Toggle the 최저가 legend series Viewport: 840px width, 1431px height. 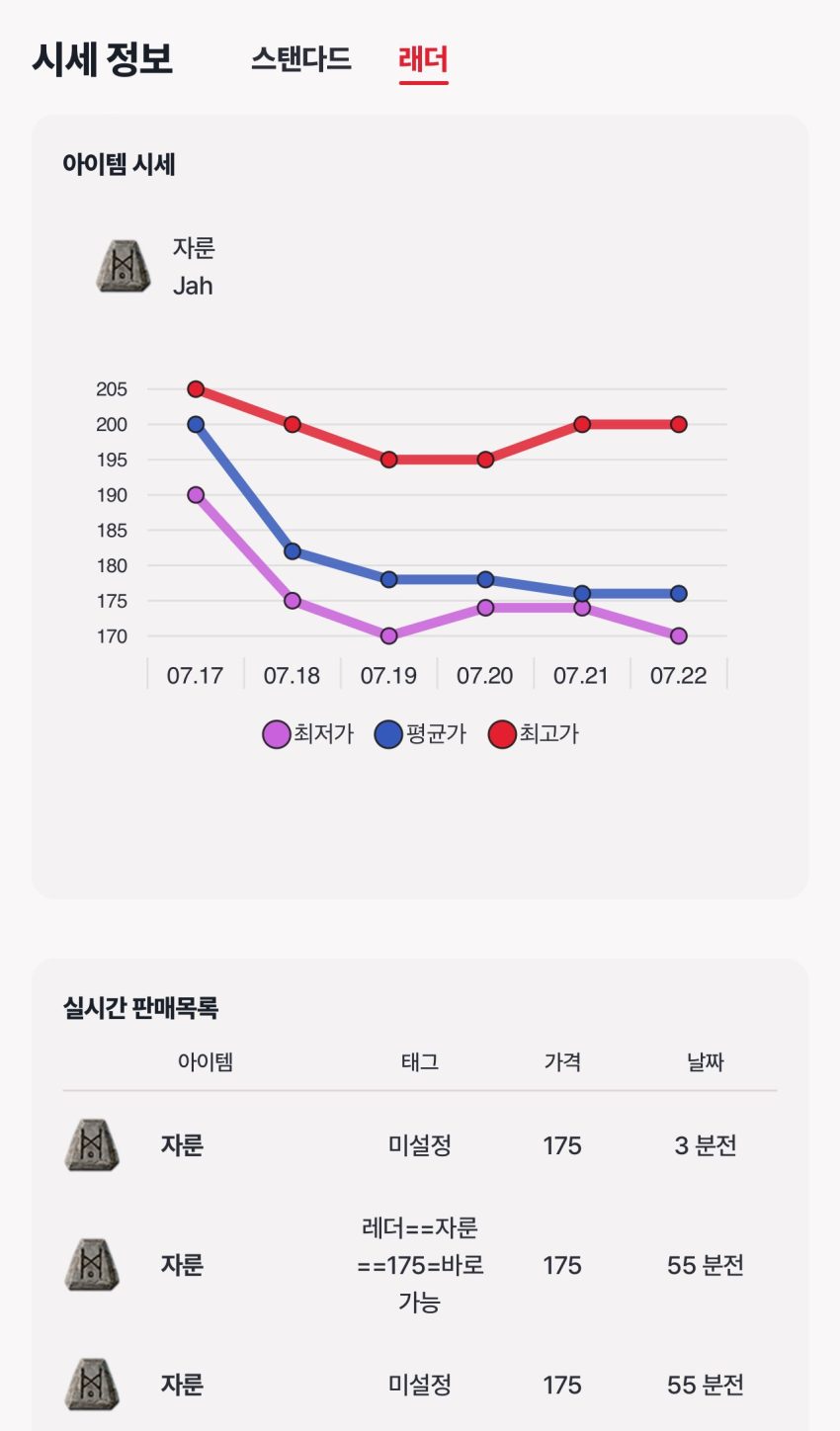pos(308,734)
